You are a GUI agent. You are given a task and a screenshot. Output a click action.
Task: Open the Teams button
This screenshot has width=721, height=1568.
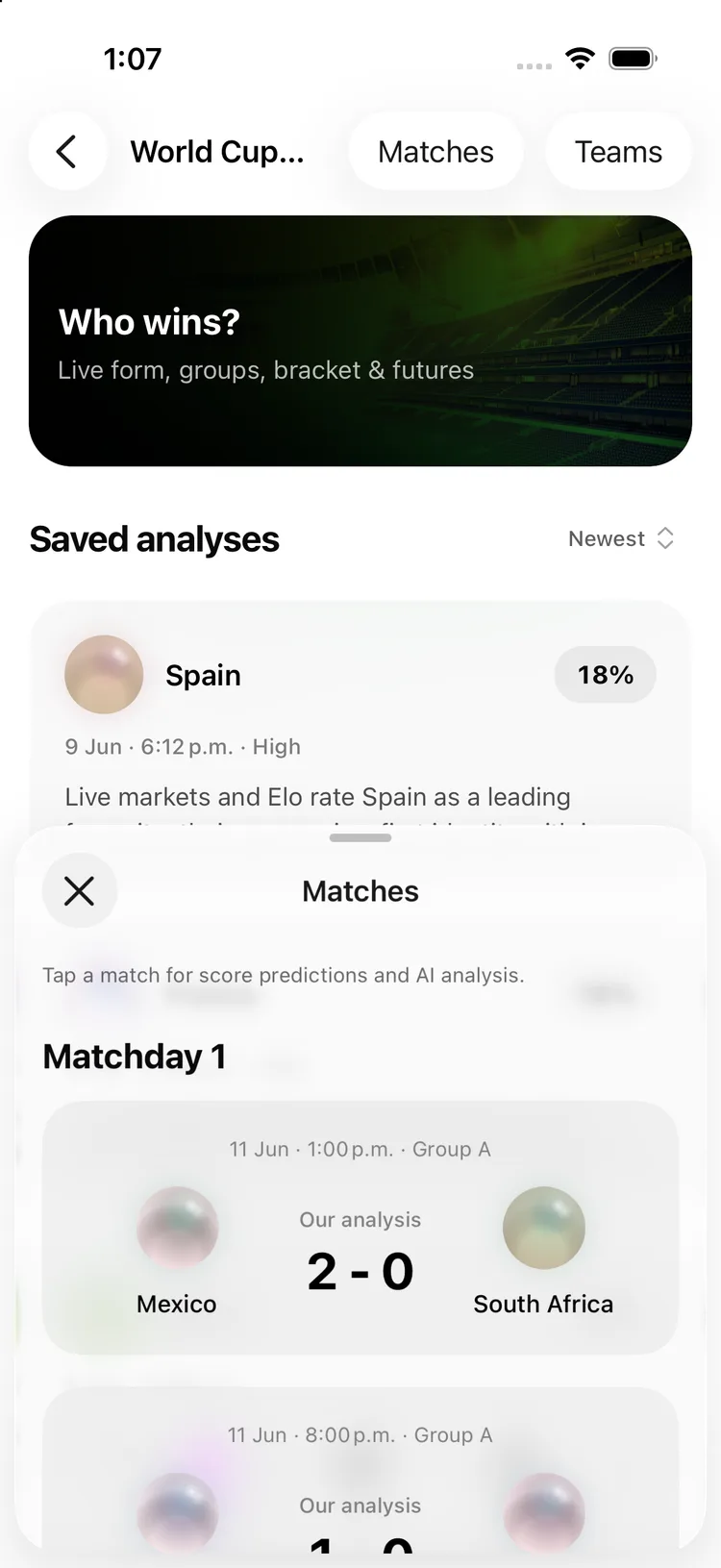[x=618, y=152]
